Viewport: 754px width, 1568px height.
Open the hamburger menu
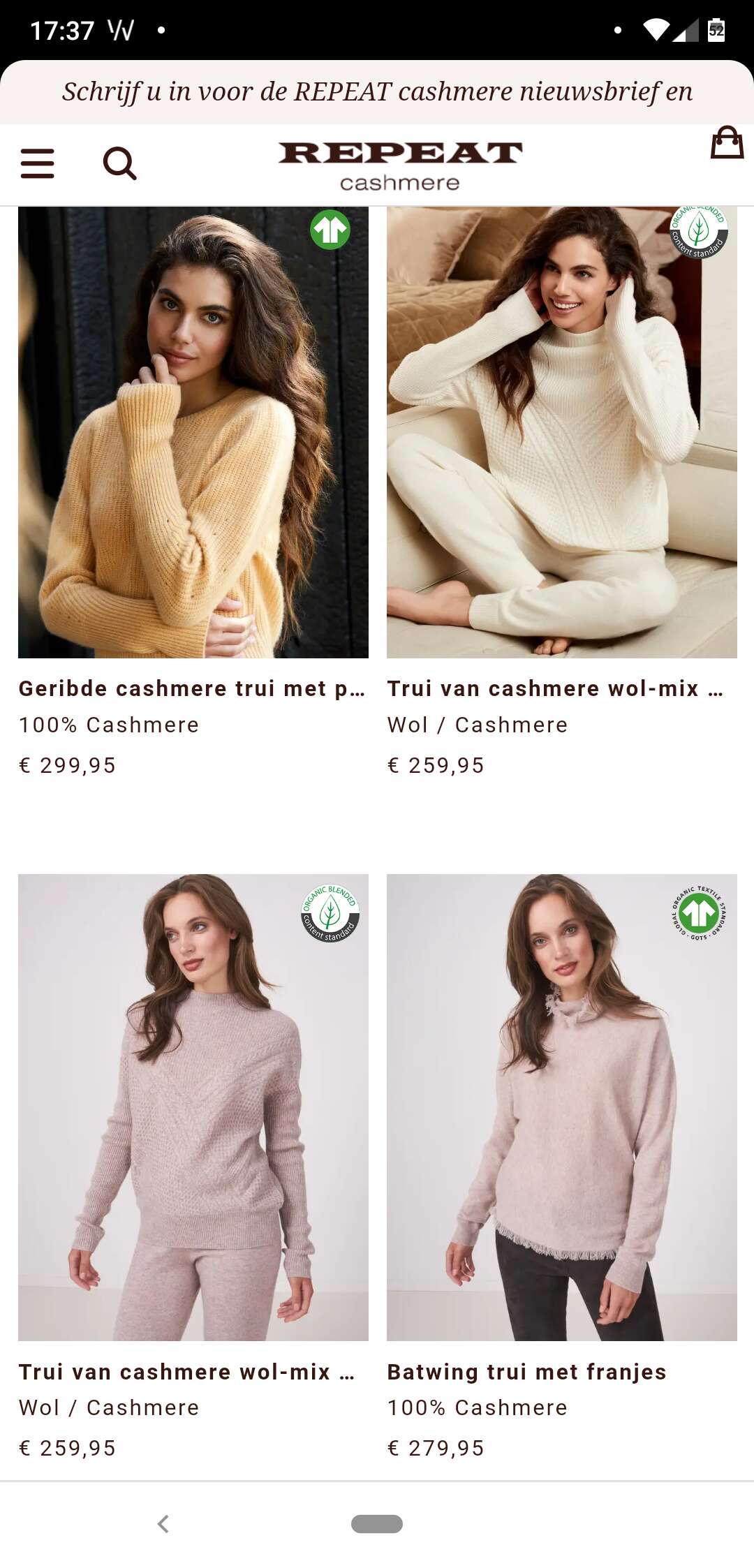click(x=38, y=163)
